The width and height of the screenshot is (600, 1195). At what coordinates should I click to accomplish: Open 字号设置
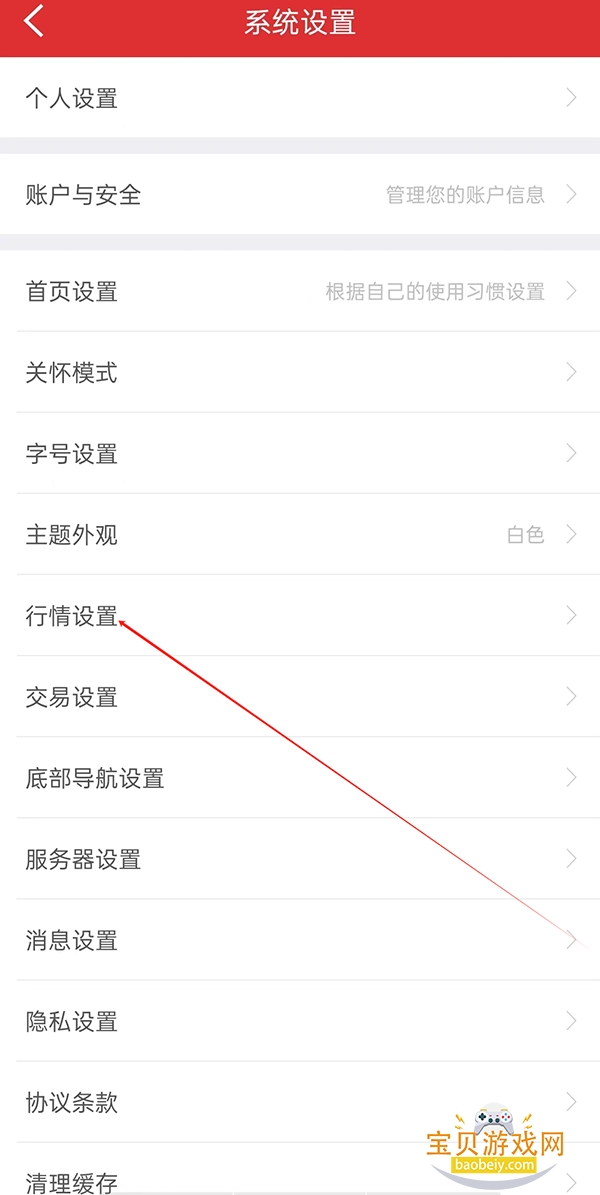pyautogui.click(x=300, y=454)
